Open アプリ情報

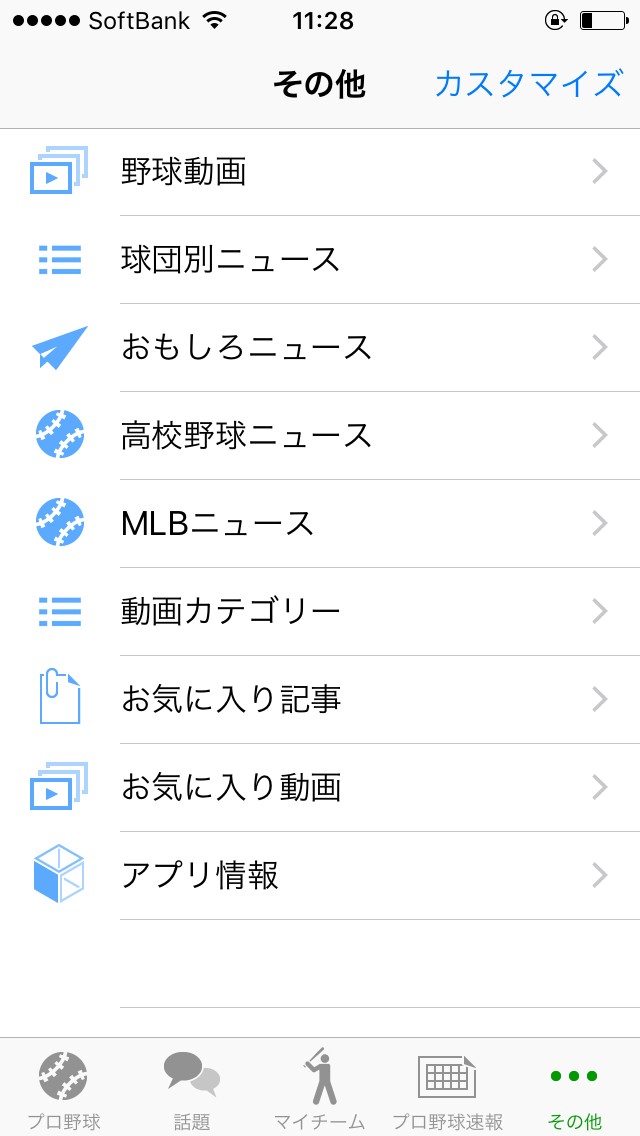tap(320, 875)
